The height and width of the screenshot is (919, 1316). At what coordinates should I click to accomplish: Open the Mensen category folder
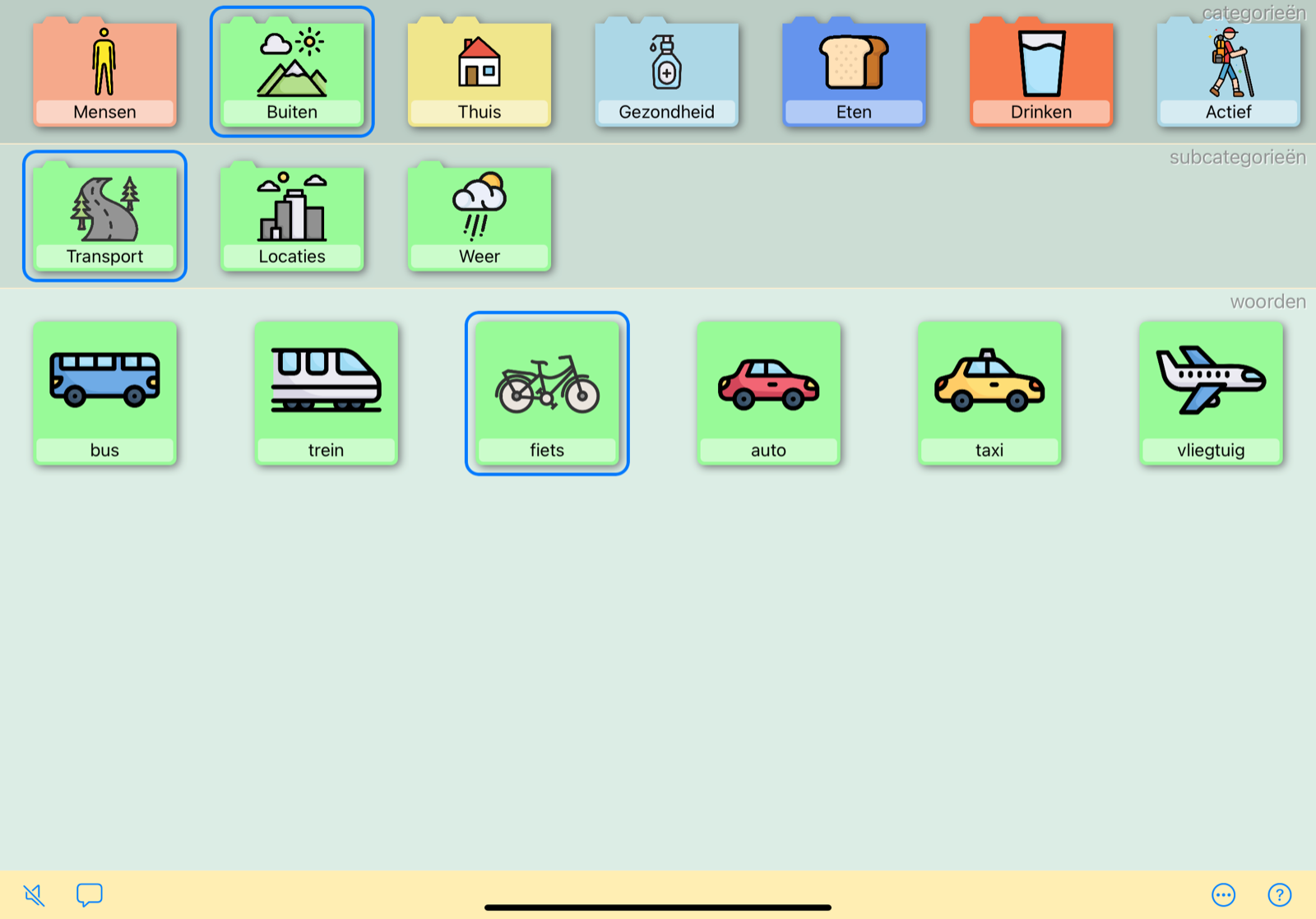coord(104,72)
